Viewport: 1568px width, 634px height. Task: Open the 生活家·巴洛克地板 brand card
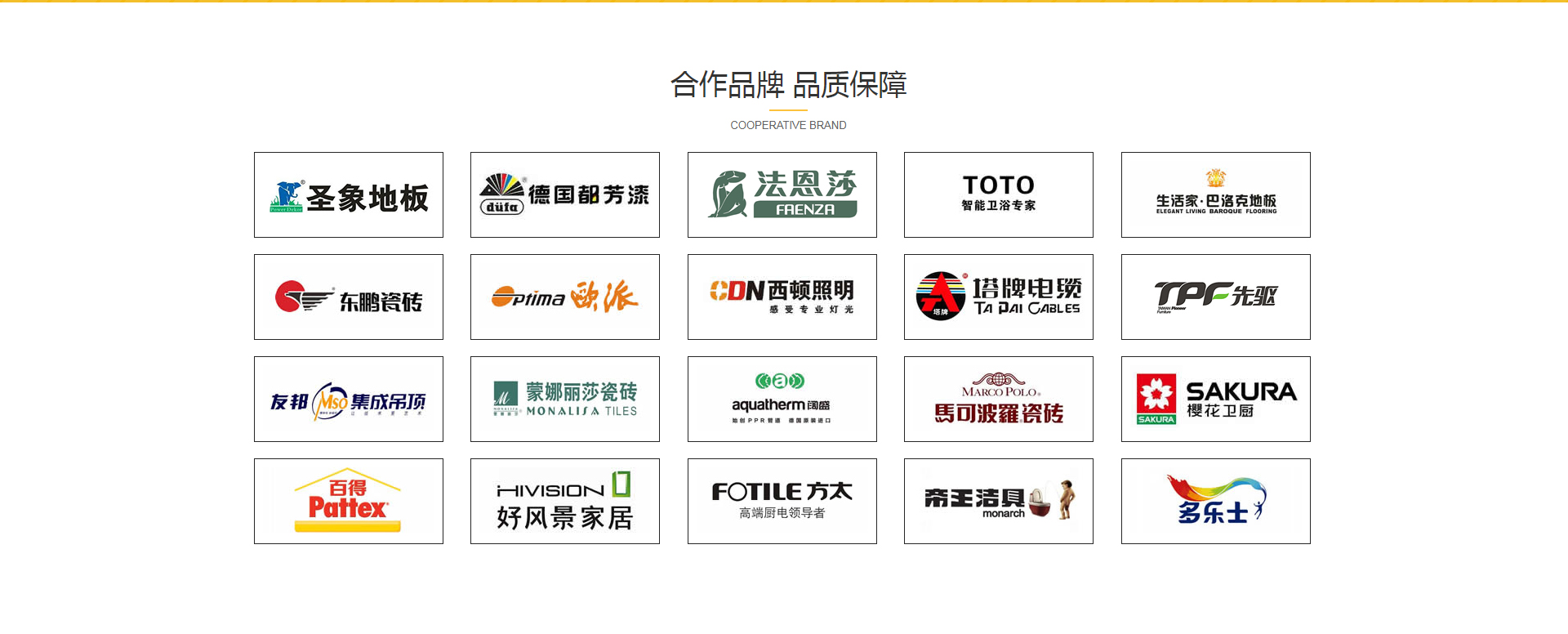point(1216,195)
